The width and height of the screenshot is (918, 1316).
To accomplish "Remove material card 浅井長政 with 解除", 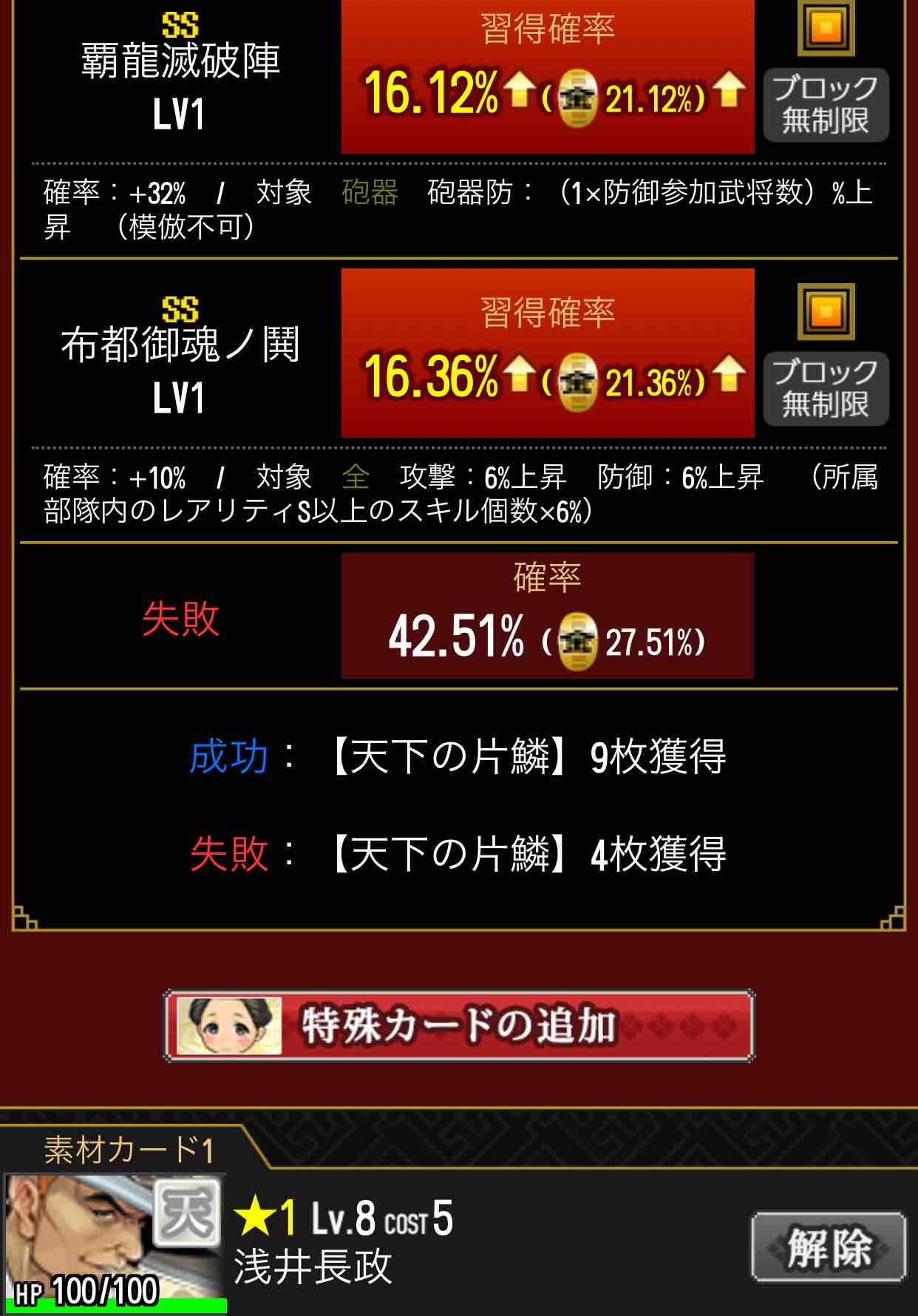I will [x=828, y=1246].
